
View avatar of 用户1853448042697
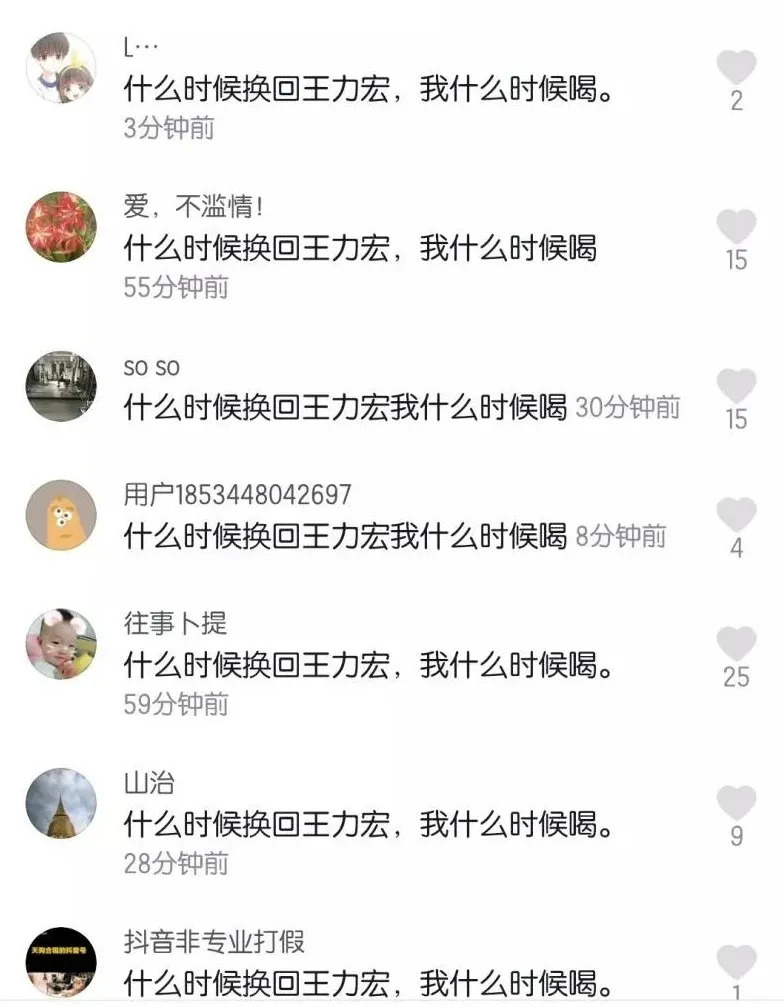(61, 515)
